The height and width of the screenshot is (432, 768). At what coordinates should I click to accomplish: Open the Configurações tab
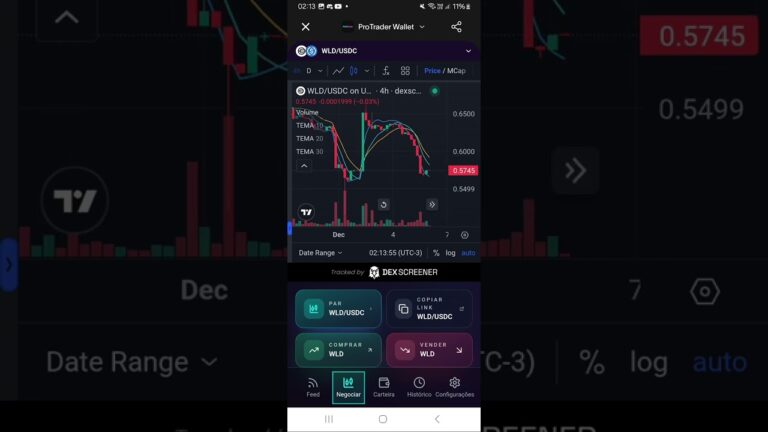455,387
